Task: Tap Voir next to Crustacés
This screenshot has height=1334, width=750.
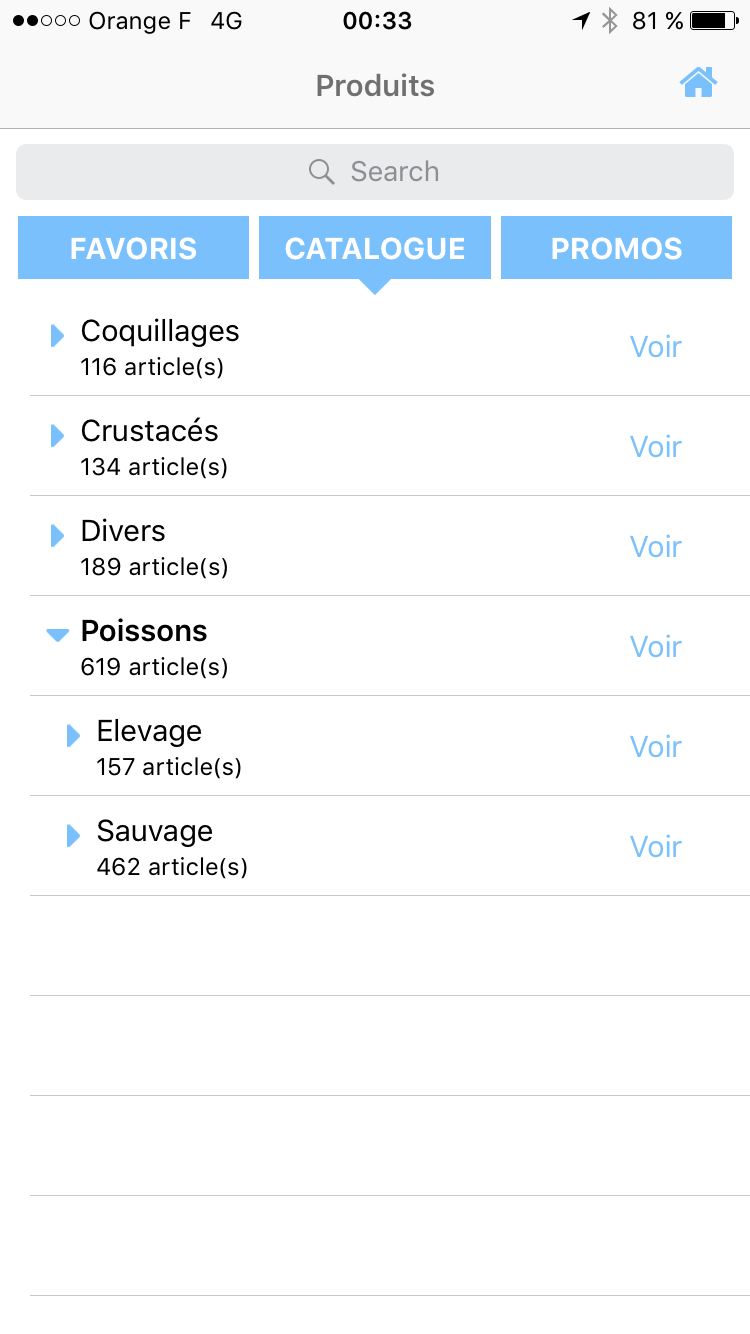Action: tap(656, 447)
